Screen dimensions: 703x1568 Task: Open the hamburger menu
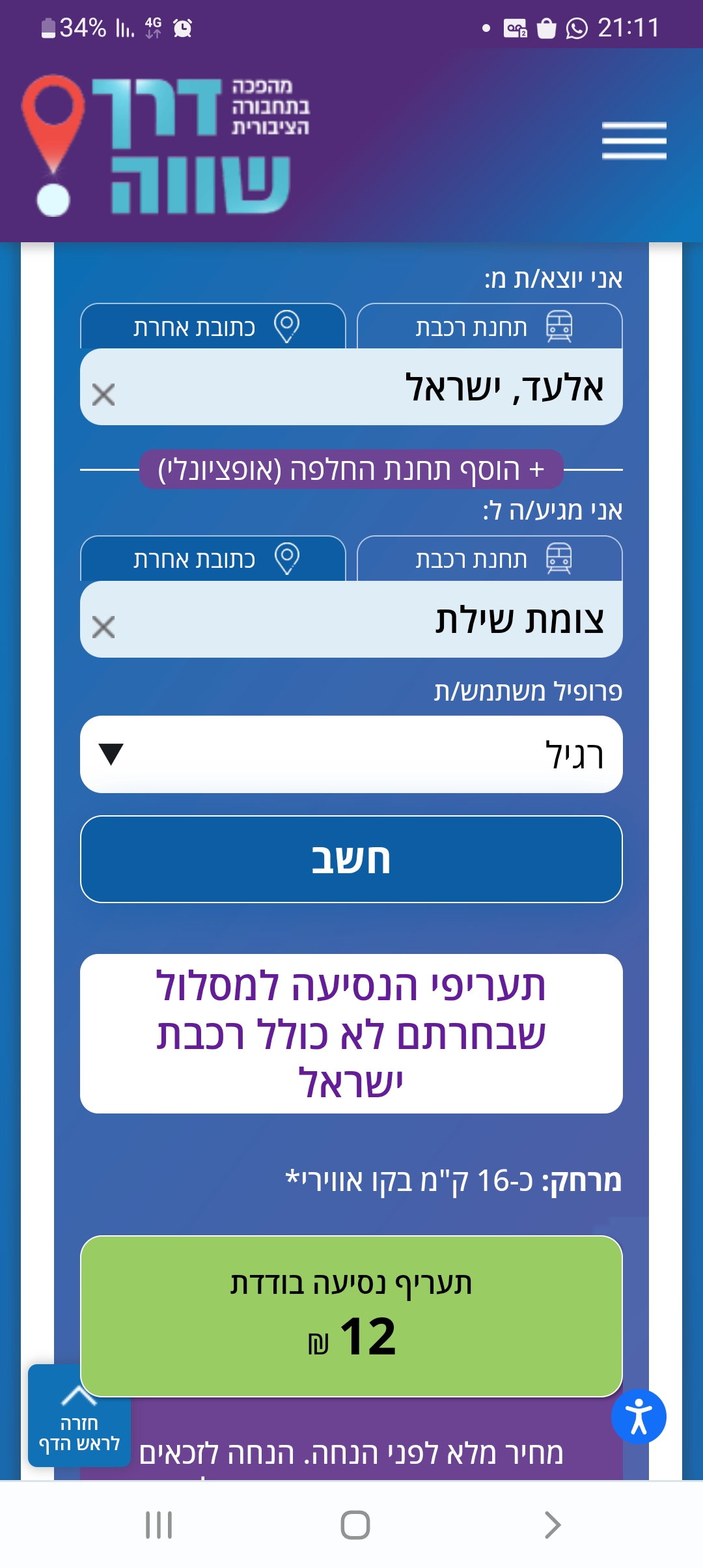click(x=634, y=141)
